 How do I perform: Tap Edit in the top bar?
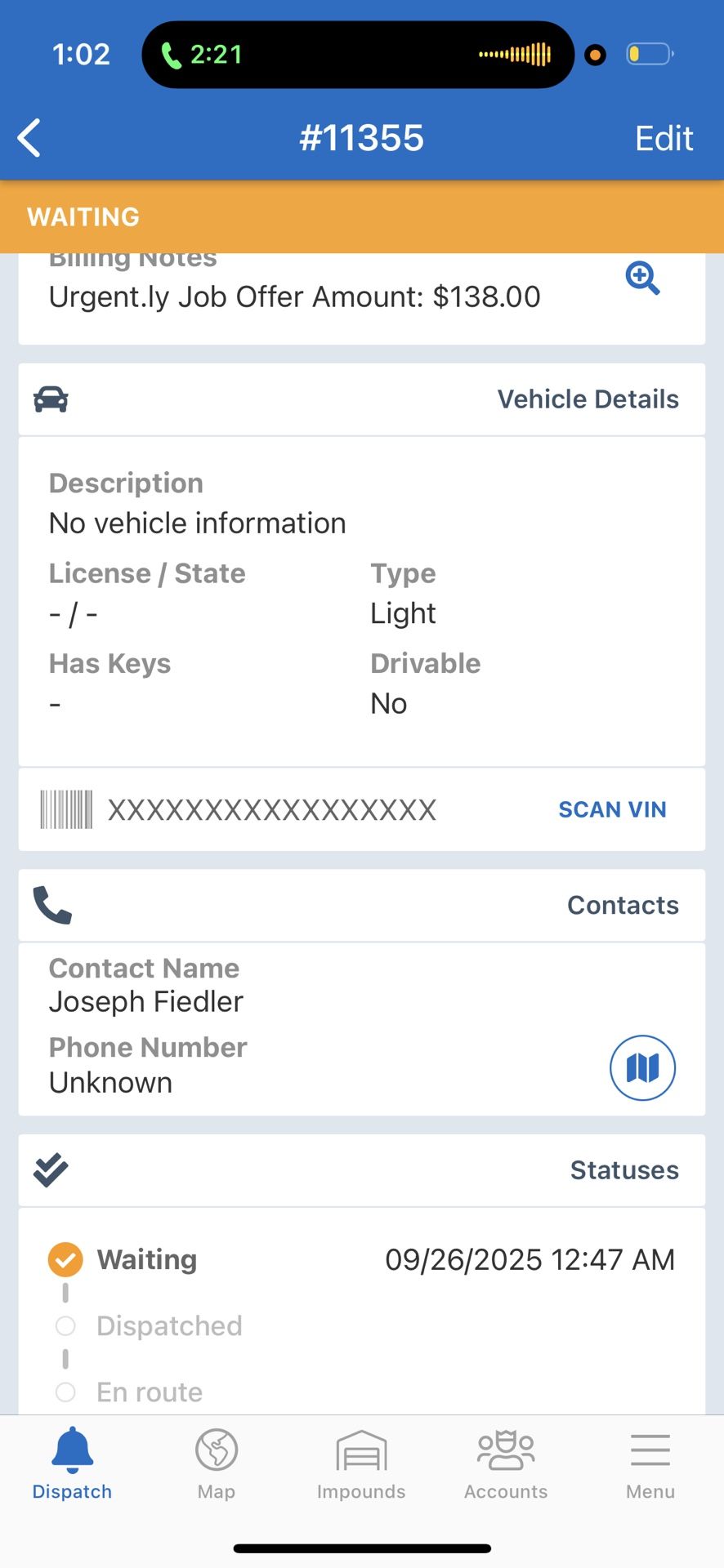[664, 138]
